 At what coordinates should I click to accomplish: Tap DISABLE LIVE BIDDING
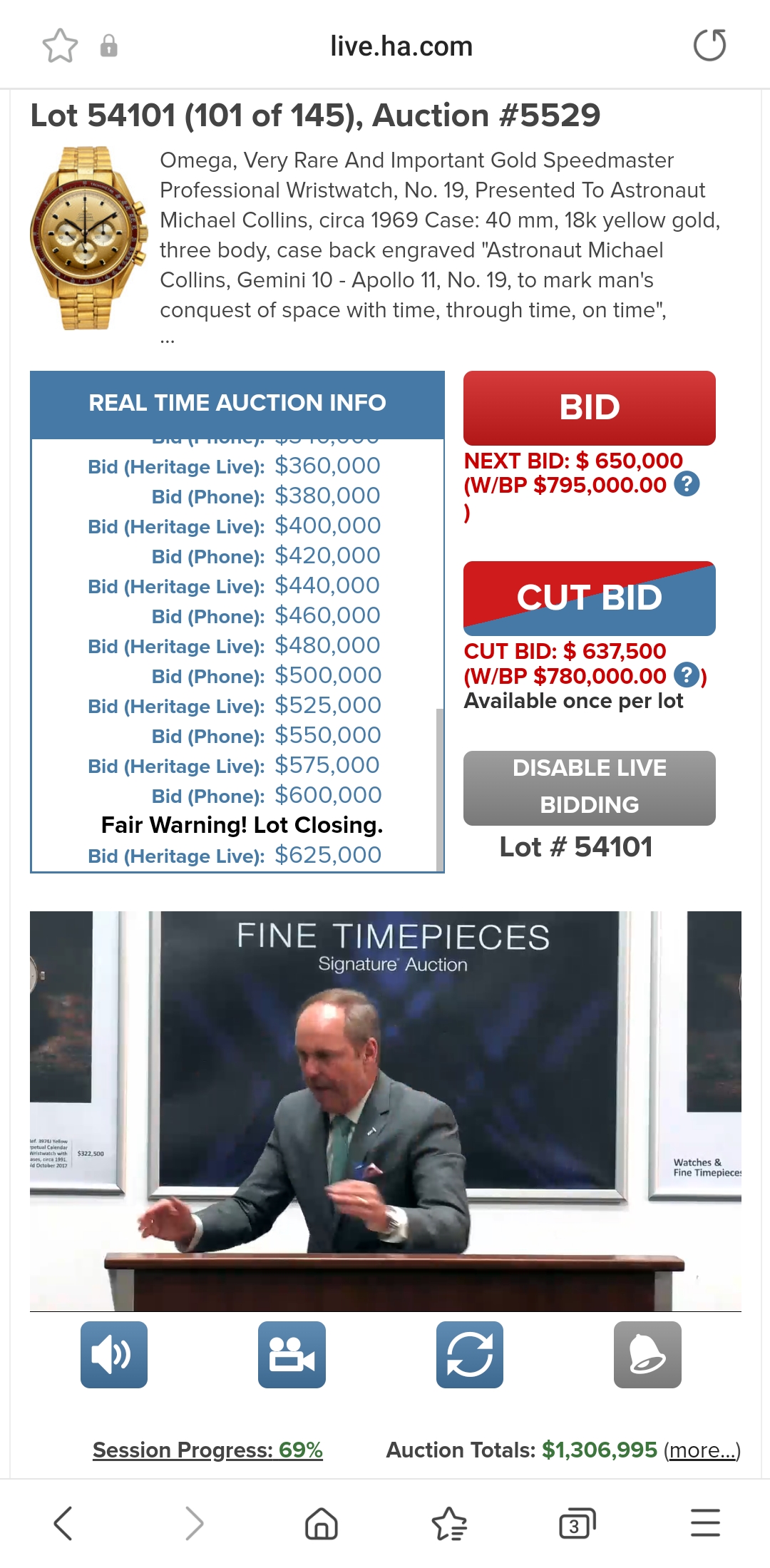point(589,787)
